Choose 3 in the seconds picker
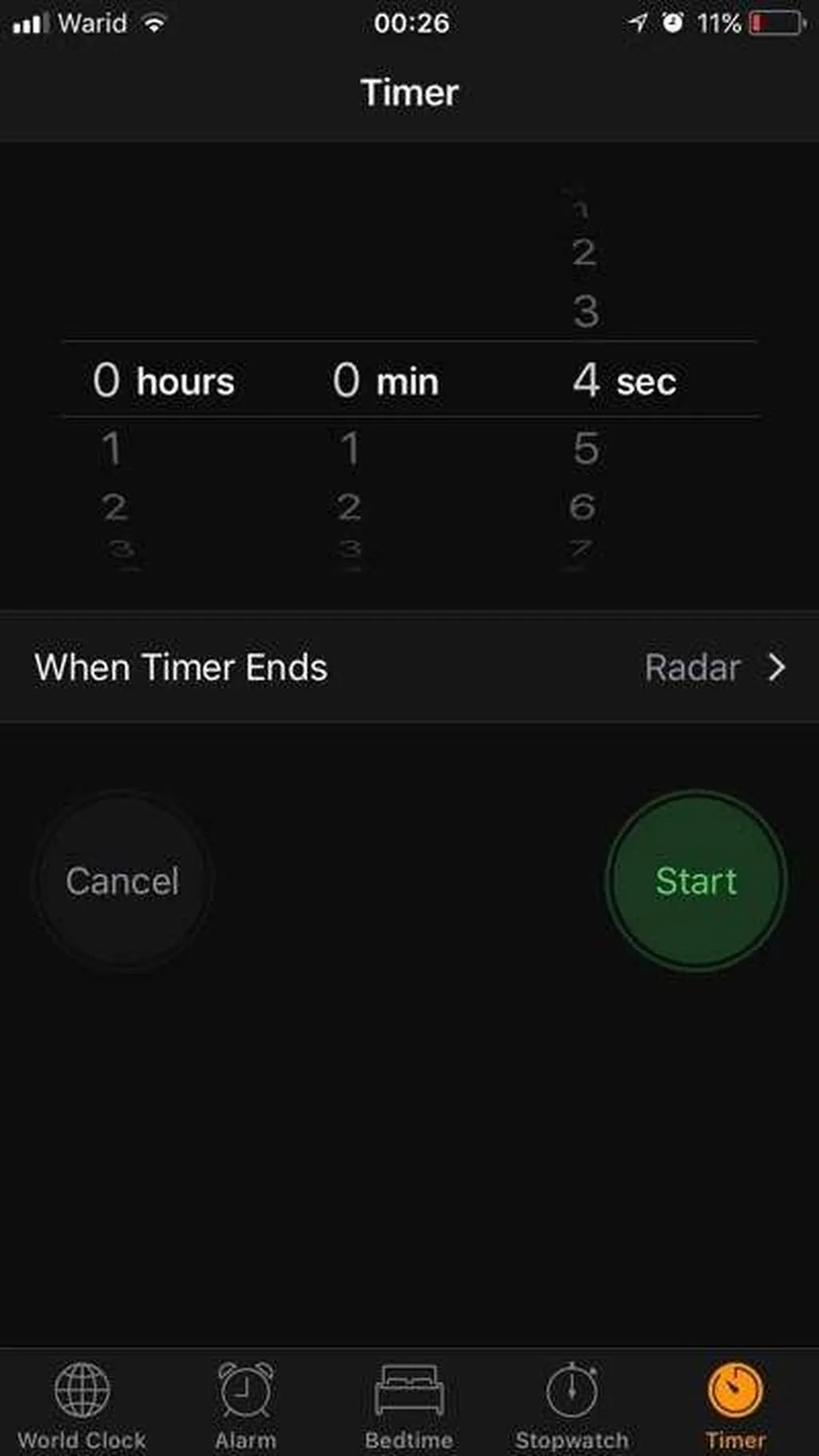The height and width of the screenshot is (1456, 819). click(x=585, y=311)
